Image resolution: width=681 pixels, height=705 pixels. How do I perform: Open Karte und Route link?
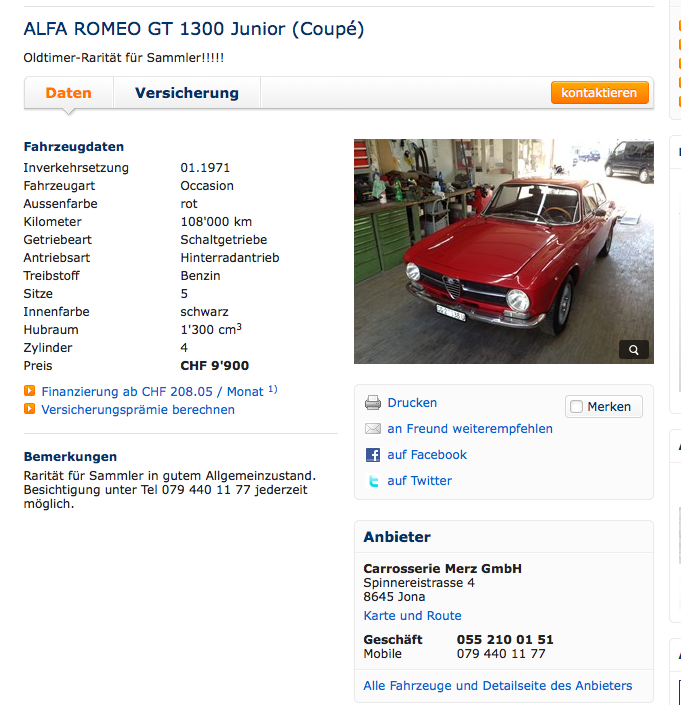point(412,615)
